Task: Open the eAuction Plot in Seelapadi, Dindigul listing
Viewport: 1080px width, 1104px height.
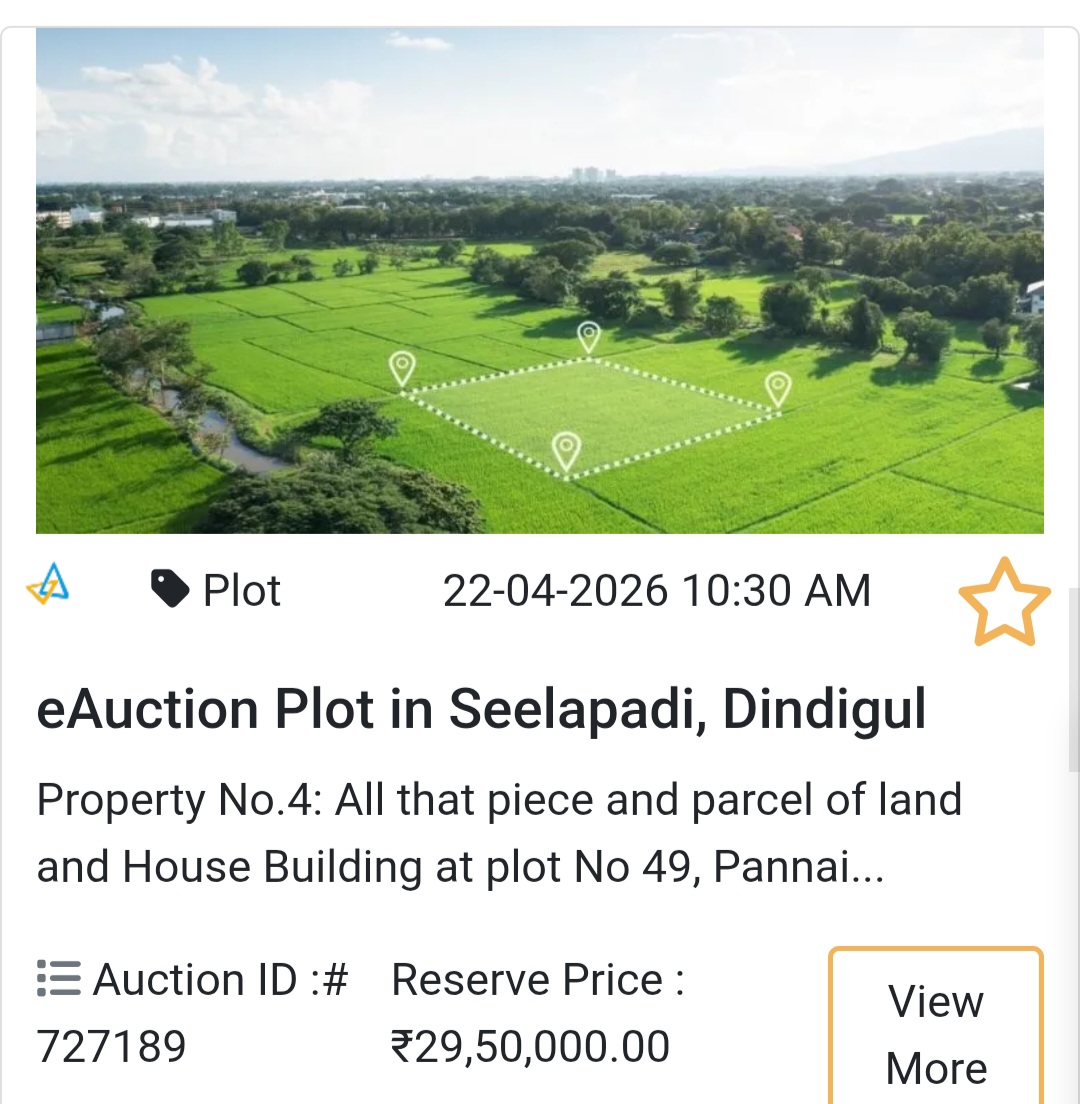Action: pyautogui.click(x=483, y=708)
